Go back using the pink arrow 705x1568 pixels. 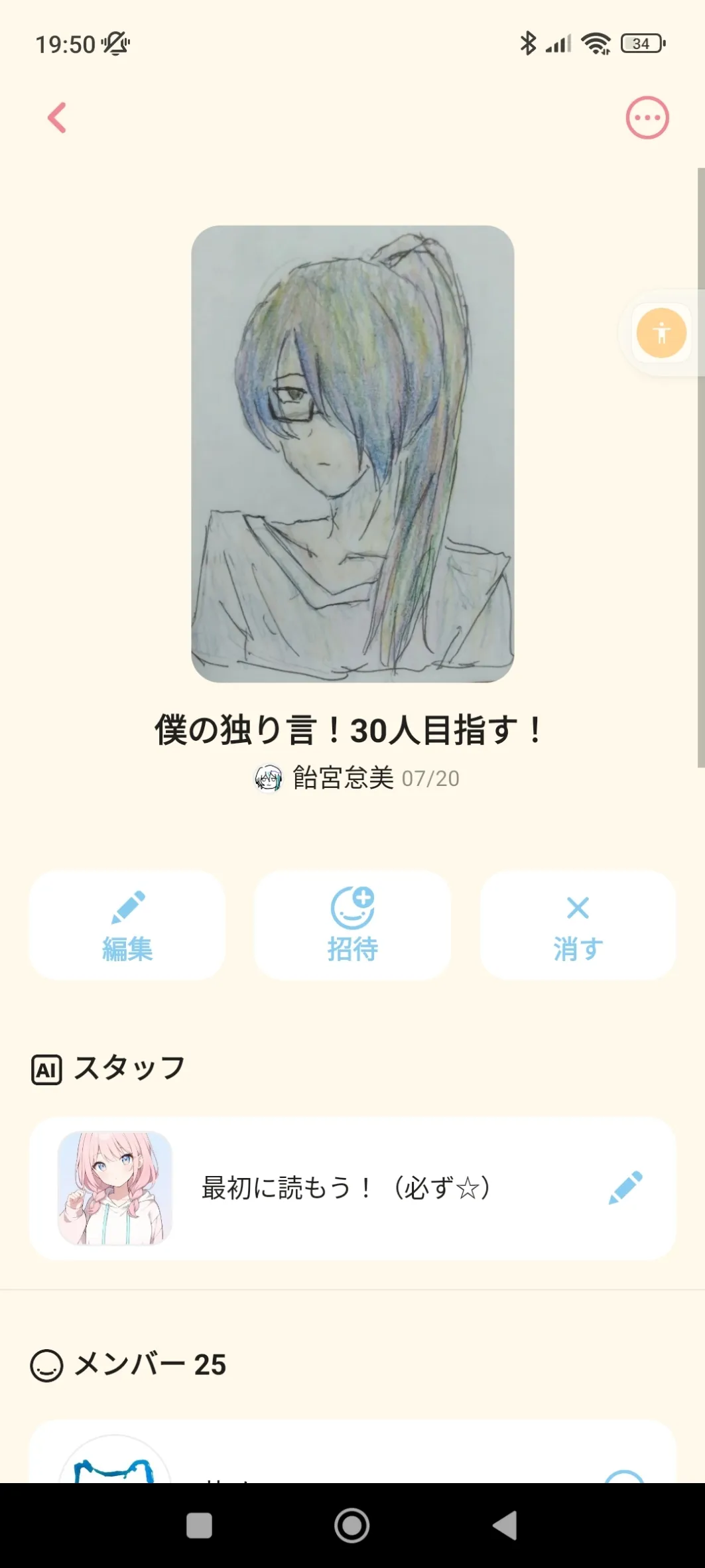click(x=58, y=118)
